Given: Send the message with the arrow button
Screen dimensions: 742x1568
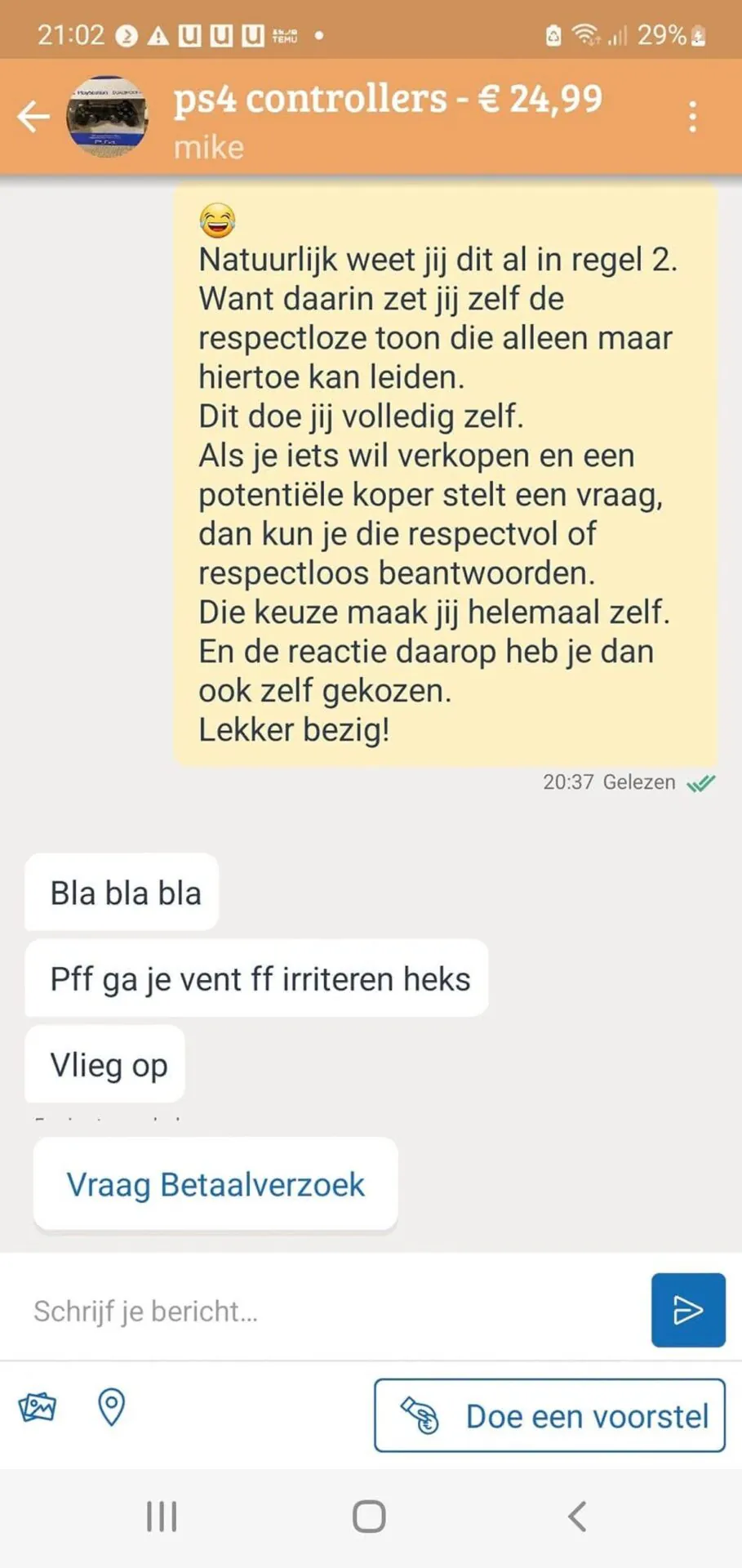Looking at the screenshot, I should coord(687,1310).
